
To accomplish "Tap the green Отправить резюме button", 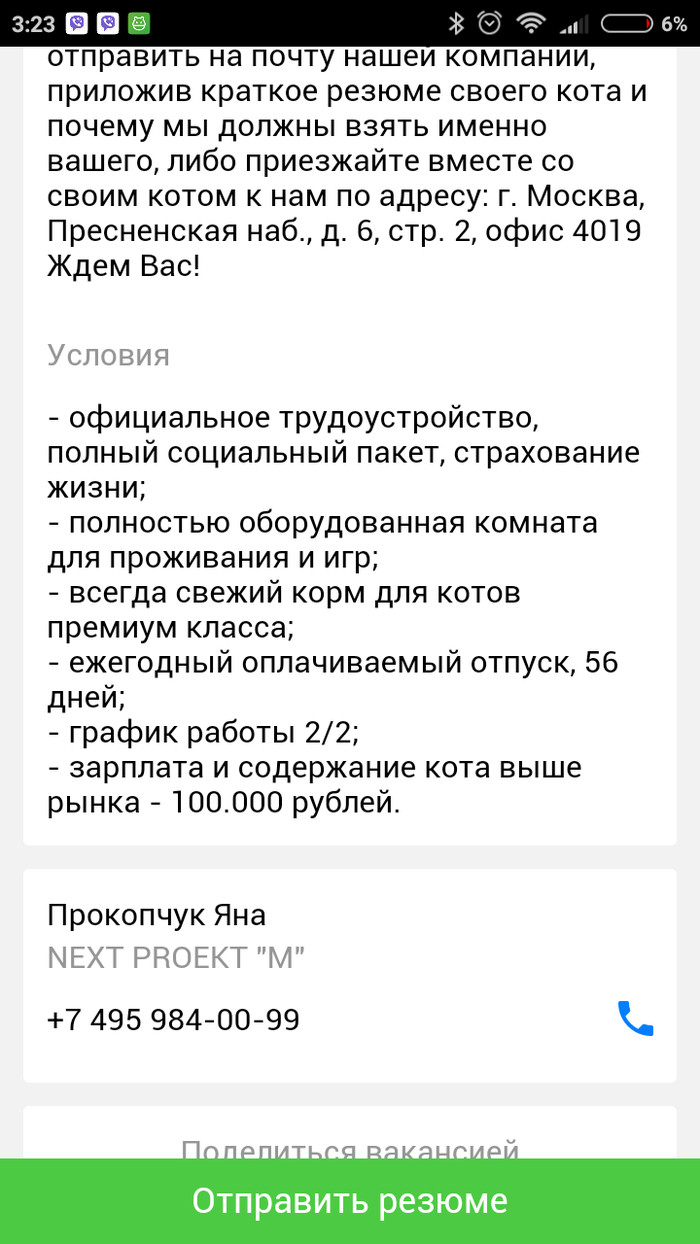I will click(350, 1200).
